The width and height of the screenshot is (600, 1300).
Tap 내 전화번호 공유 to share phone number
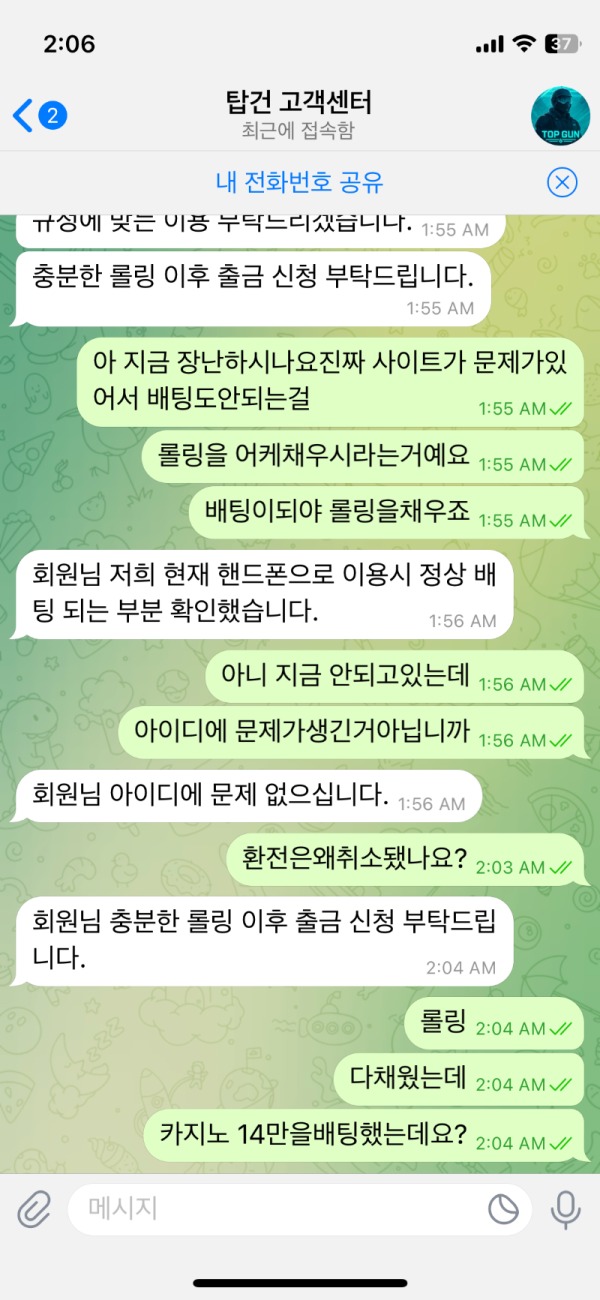pos(299,183)
